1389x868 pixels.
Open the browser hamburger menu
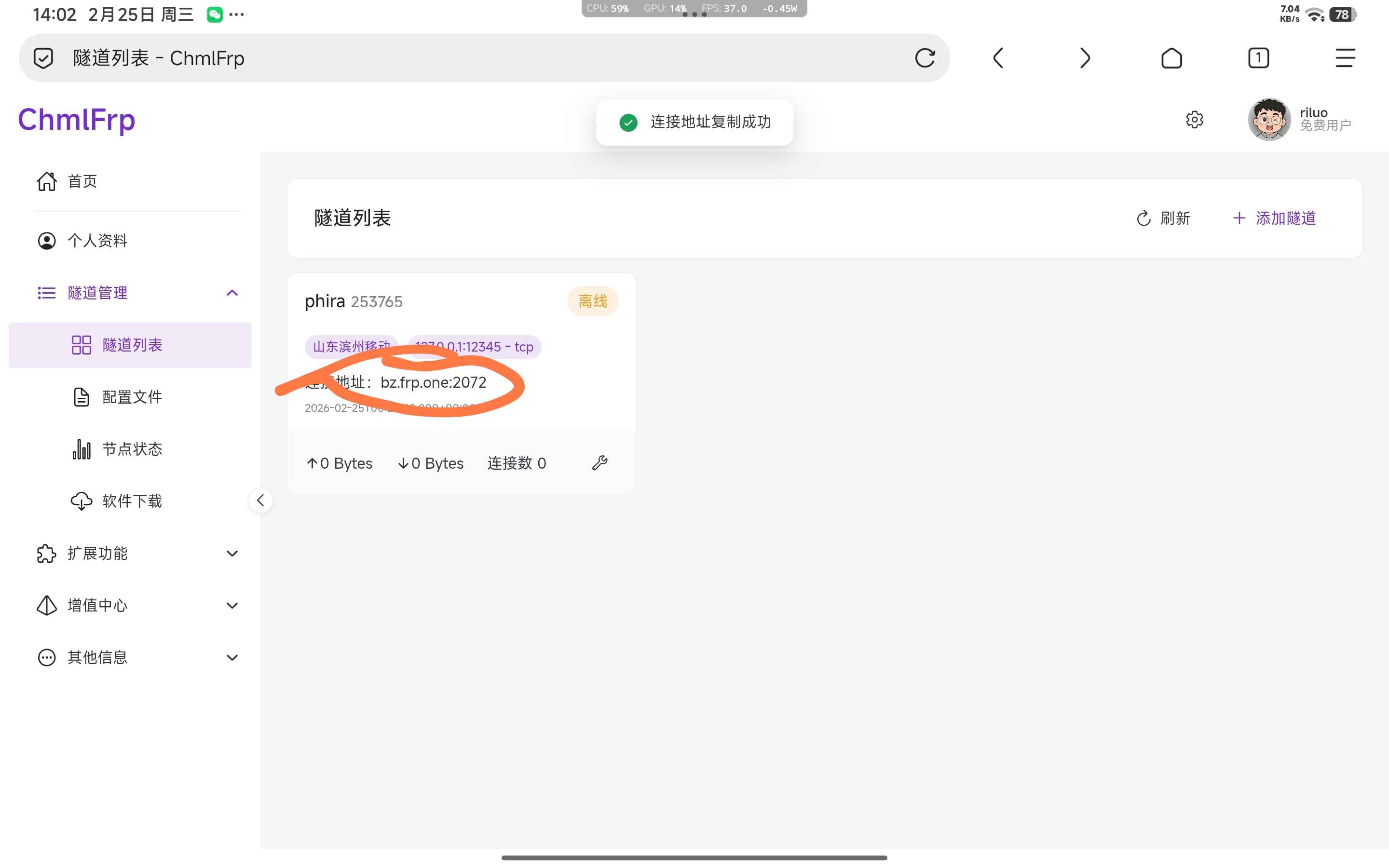click(1345, 58)
